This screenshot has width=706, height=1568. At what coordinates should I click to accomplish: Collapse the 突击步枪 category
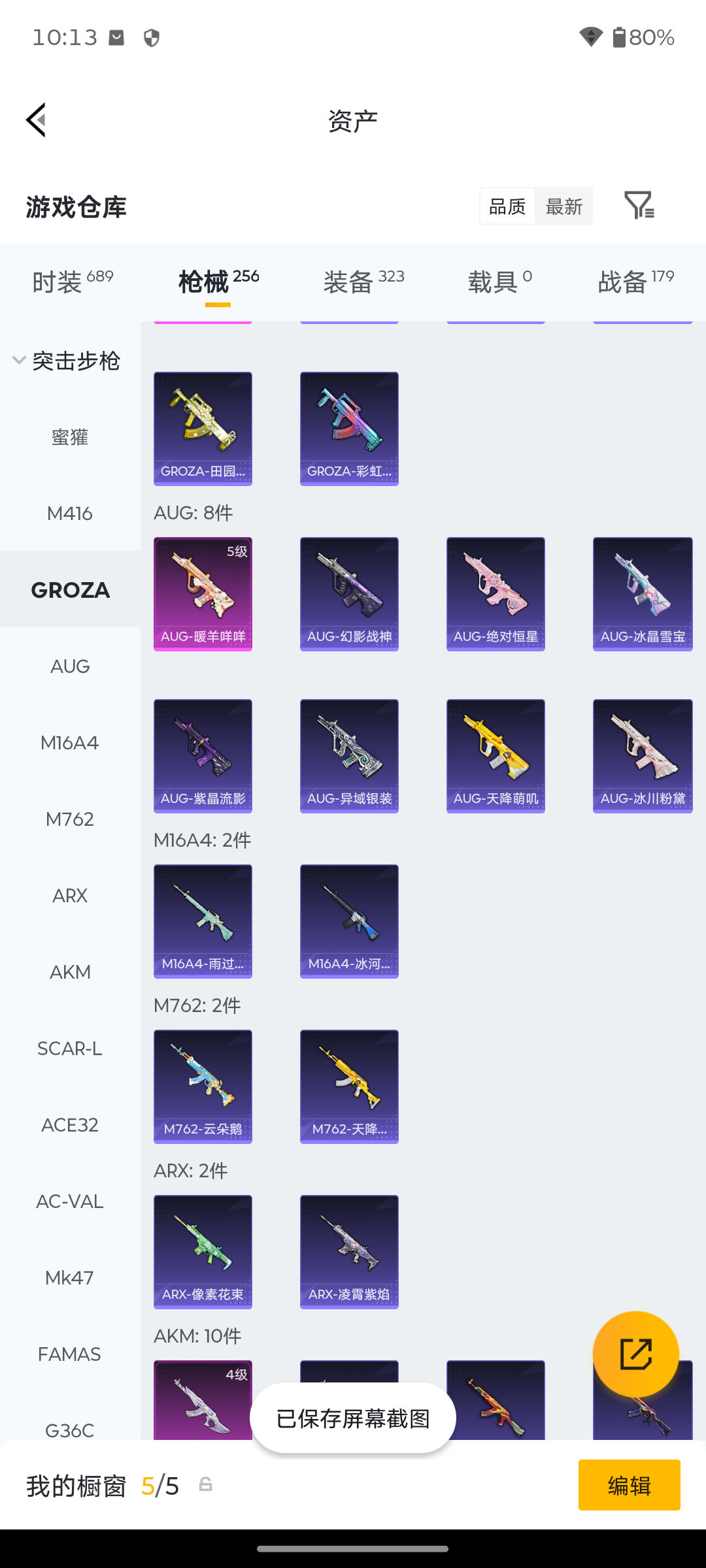coord(66,361)
